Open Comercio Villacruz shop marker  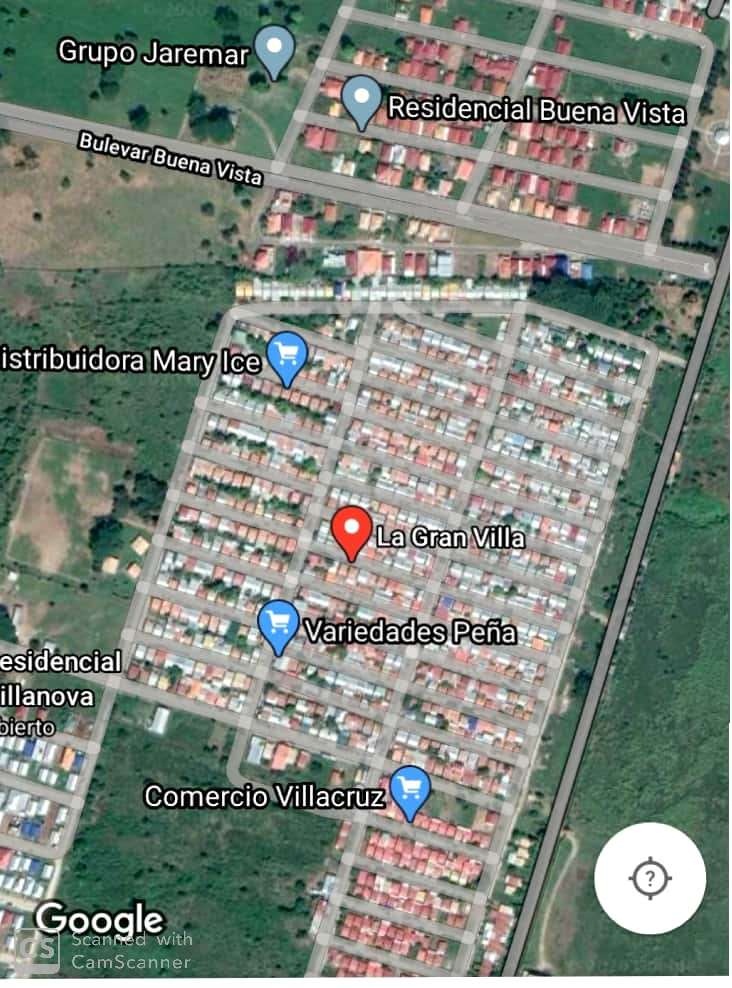[x=409, y=790]
